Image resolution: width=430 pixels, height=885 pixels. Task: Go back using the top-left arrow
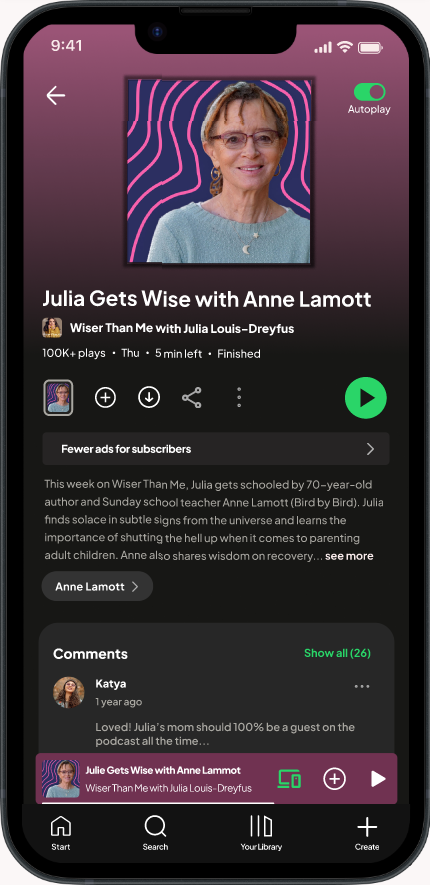[x=55, y=95]
